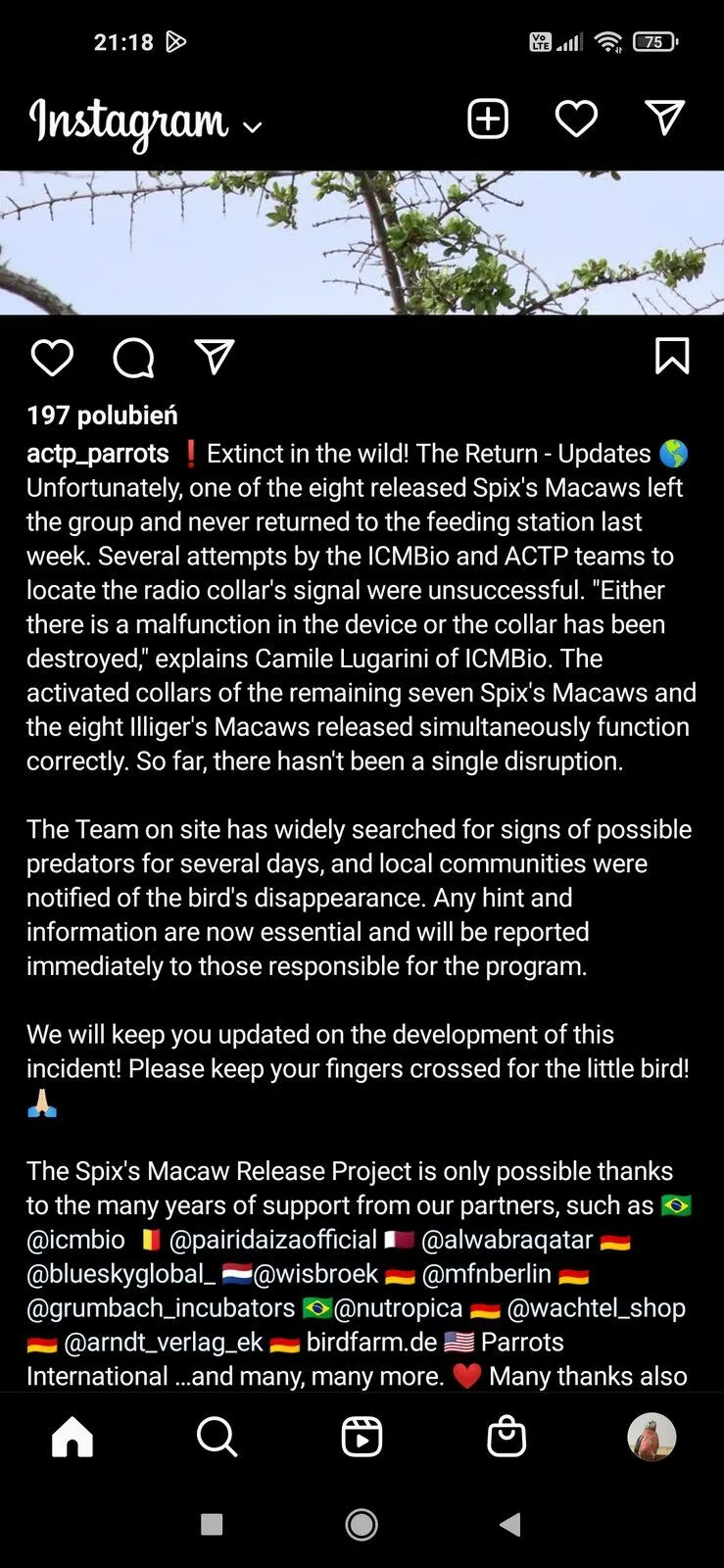Visit @grumbach_incubators profile

pos(161,1308)
